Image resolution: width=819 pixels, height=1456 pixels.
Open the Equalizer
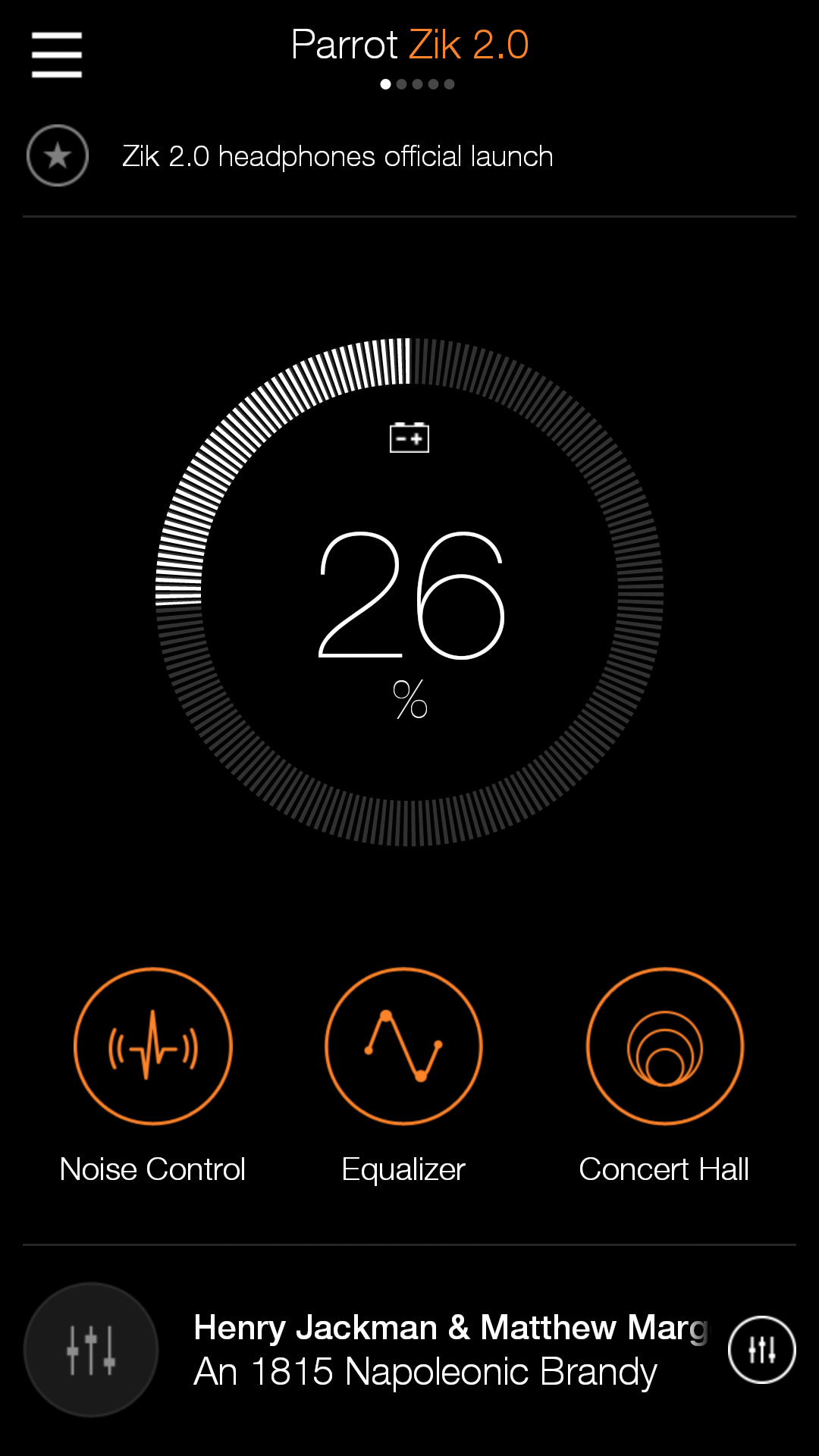[403, 1046]
